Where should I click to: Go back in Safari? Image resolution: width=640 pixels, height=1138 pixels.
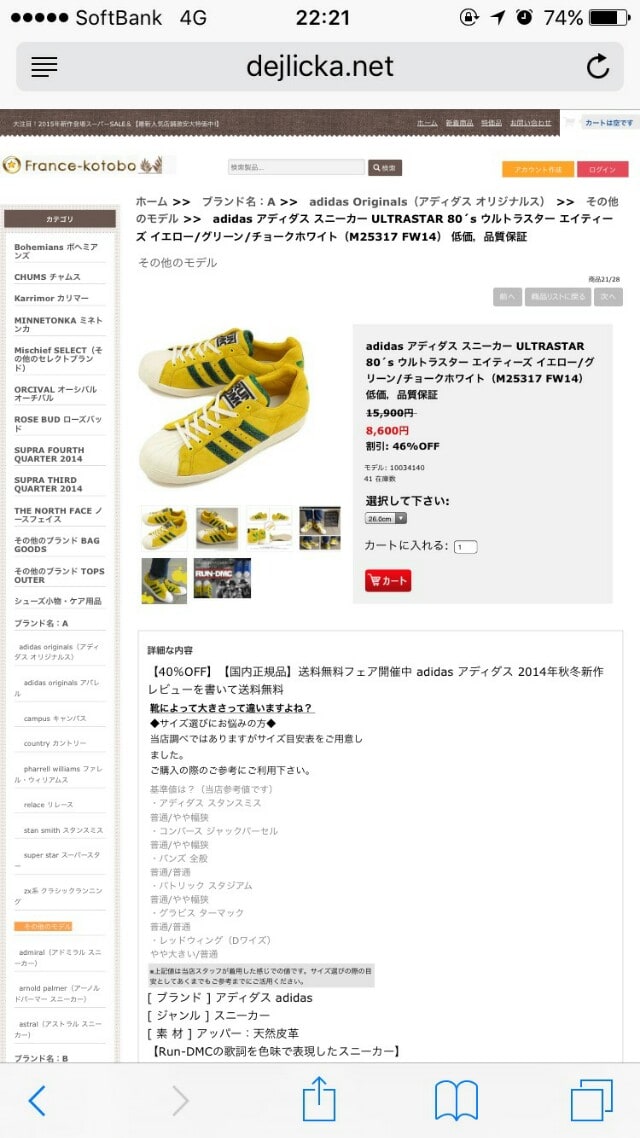[37, 1100]
